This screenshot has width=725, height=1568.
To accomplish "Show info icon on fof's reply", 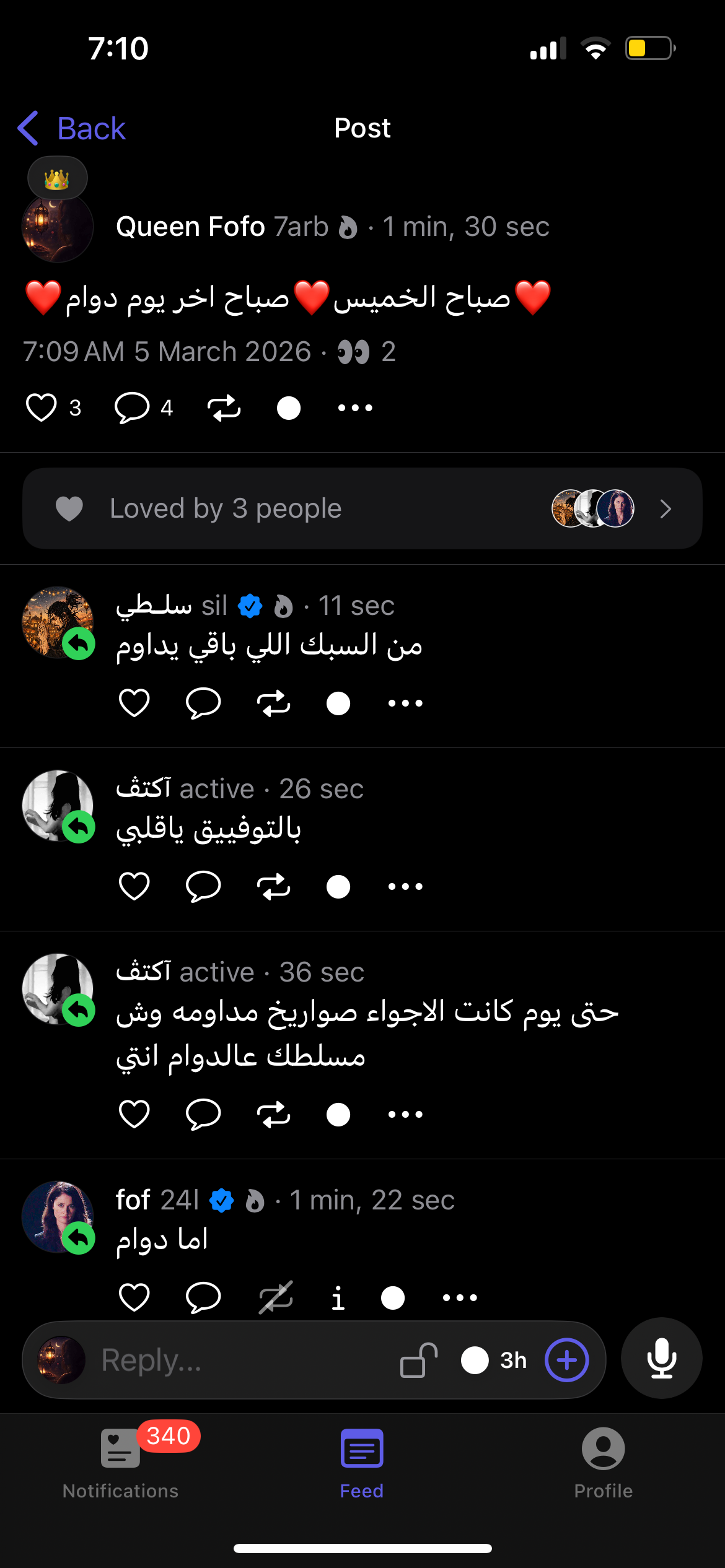I will click(x=338, y=1298).
